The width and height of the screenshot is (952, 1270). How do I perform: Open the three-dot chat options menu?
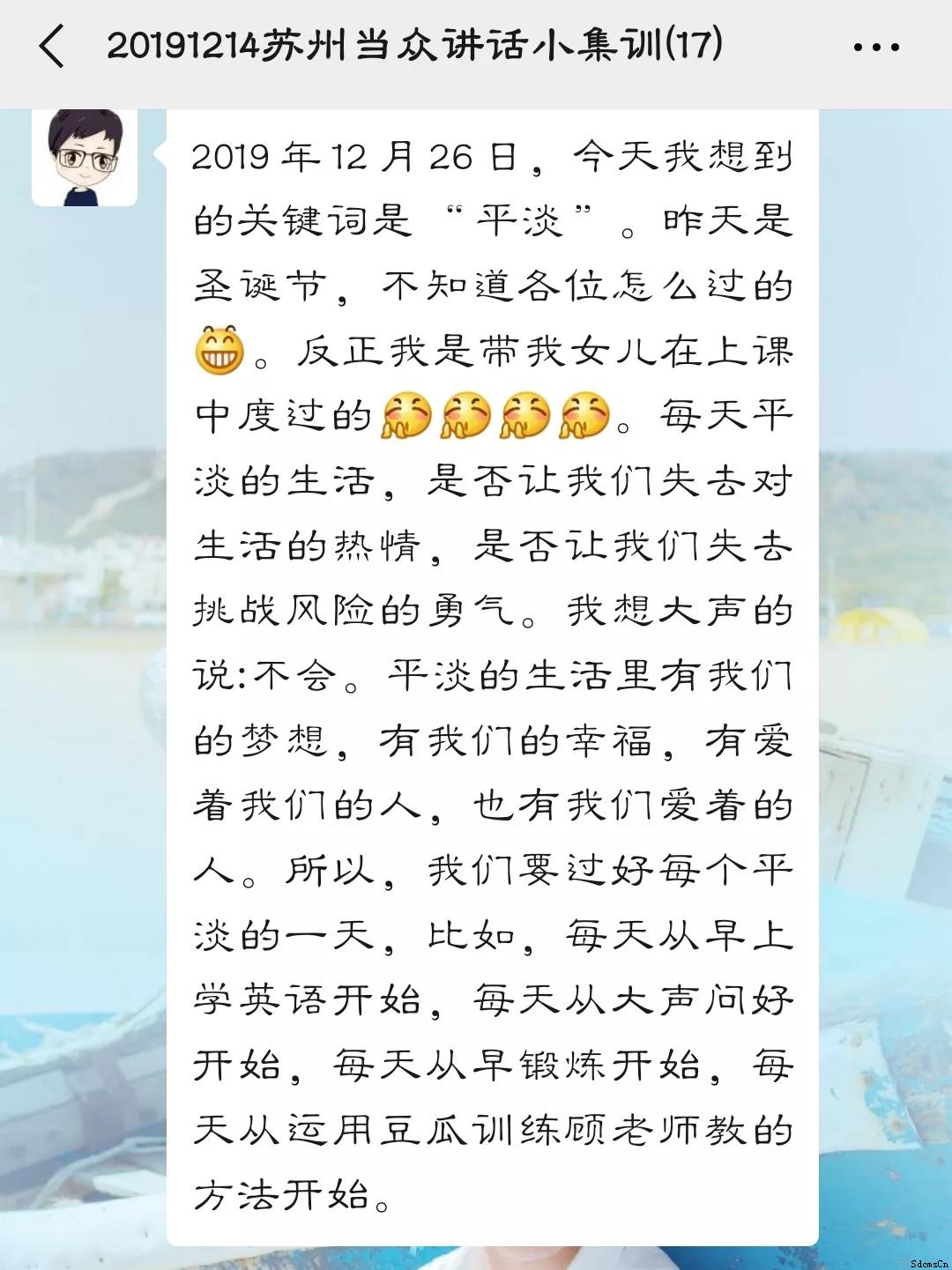pyautogui.click(x=876, y=48)
